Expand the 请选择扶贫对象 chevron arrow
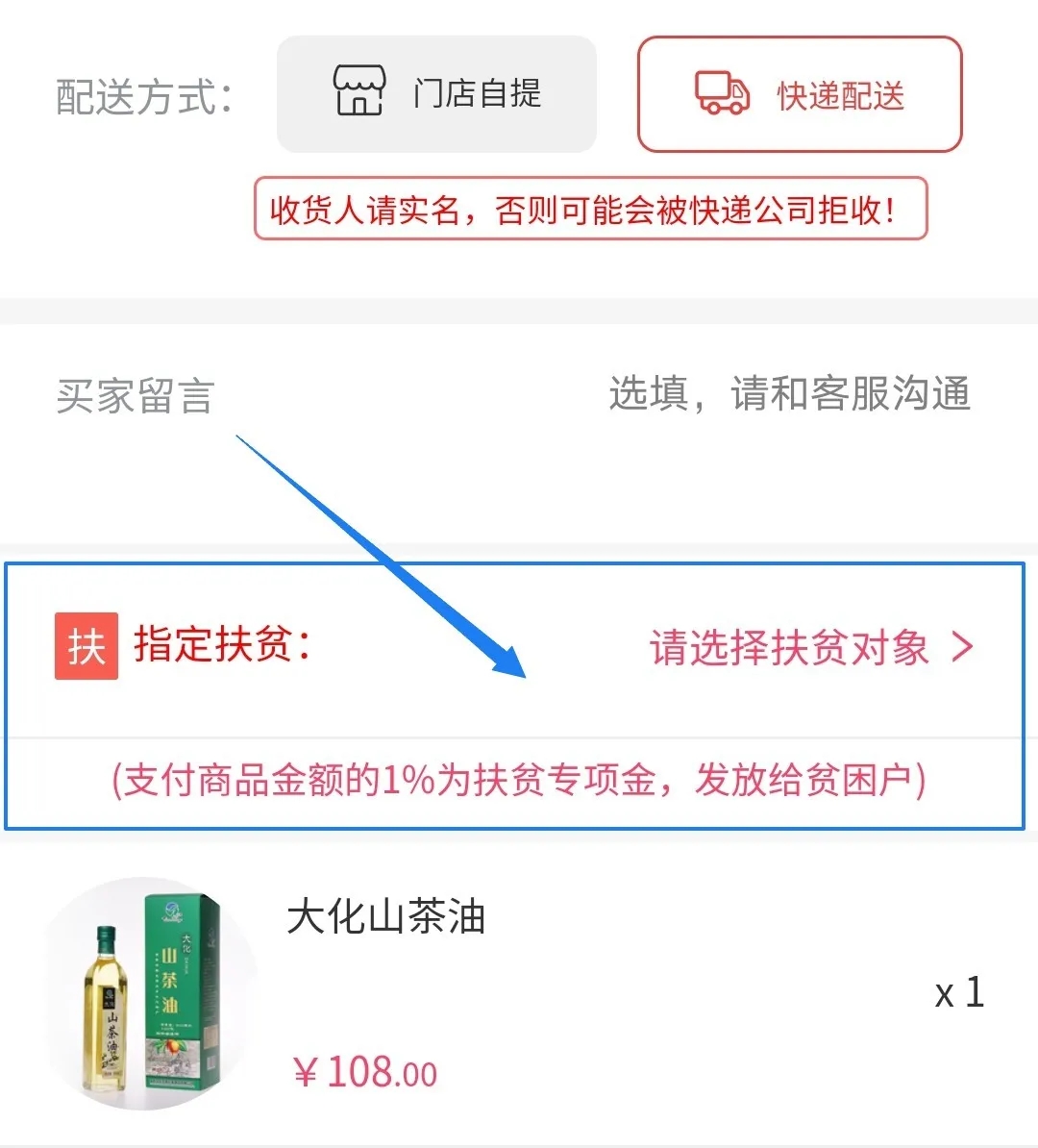The image size is (1038, 1148). (x=960, y=647)
